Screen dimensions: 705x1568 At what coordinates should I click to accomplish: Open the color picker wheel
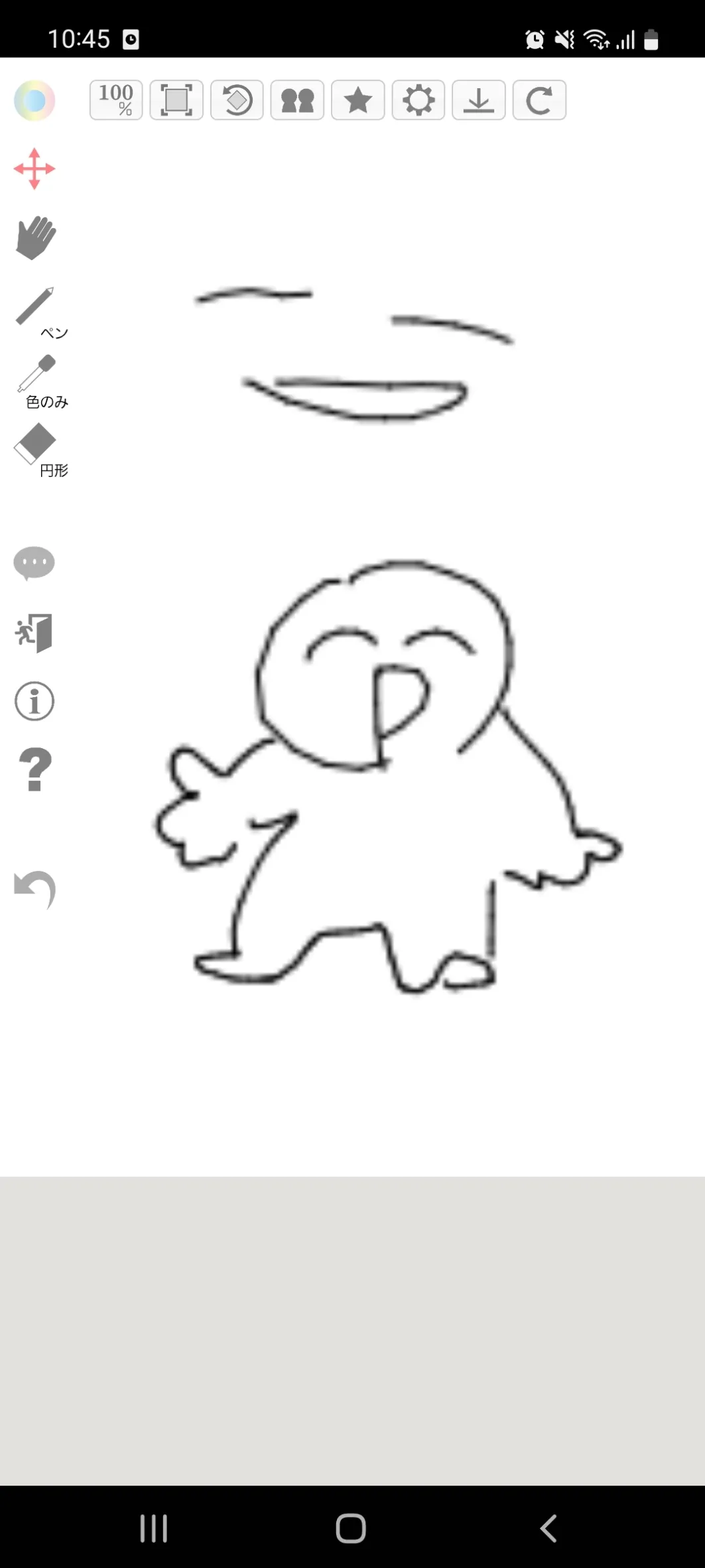coord(34,101)
